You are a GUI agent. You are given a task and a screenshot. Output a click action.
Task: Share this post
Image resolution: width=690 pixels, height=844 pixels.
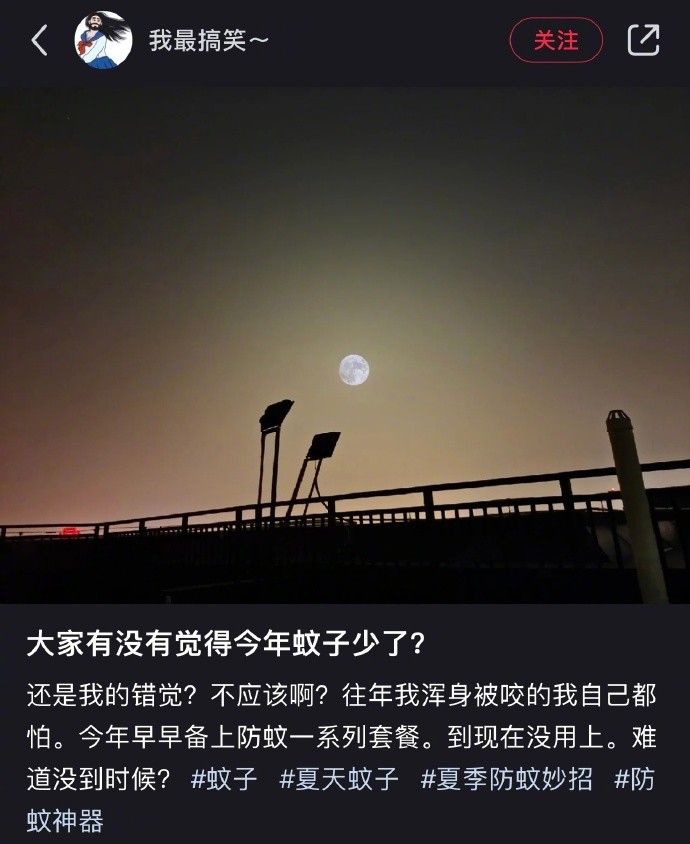click(x=643, y=41)
